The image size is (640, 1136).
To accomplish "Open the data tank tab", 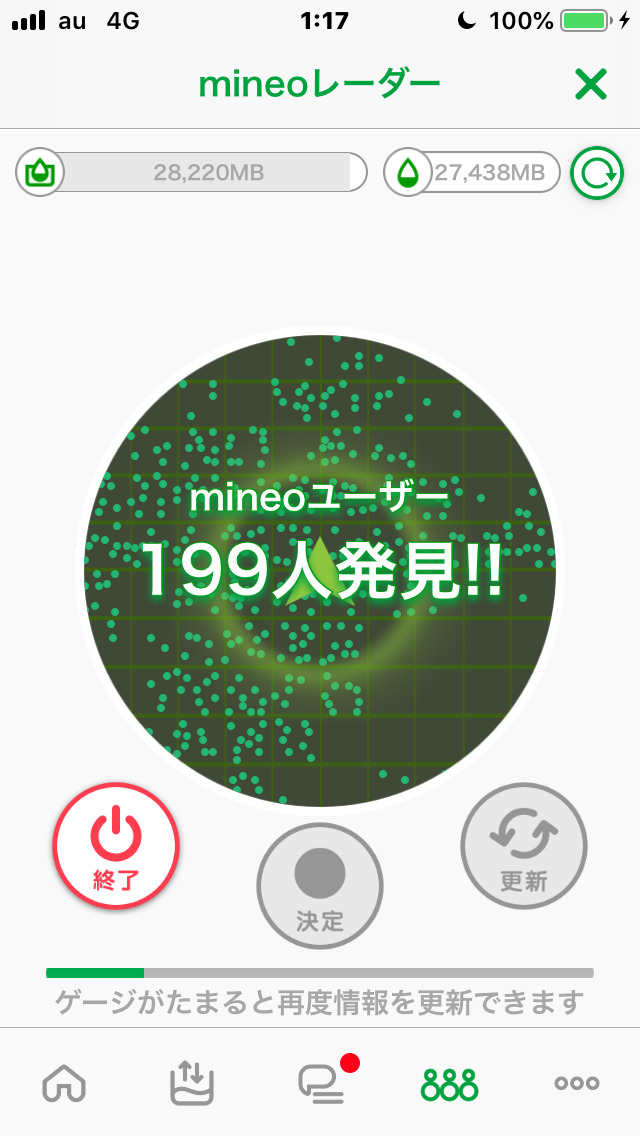I will (x=192, y=1083).
